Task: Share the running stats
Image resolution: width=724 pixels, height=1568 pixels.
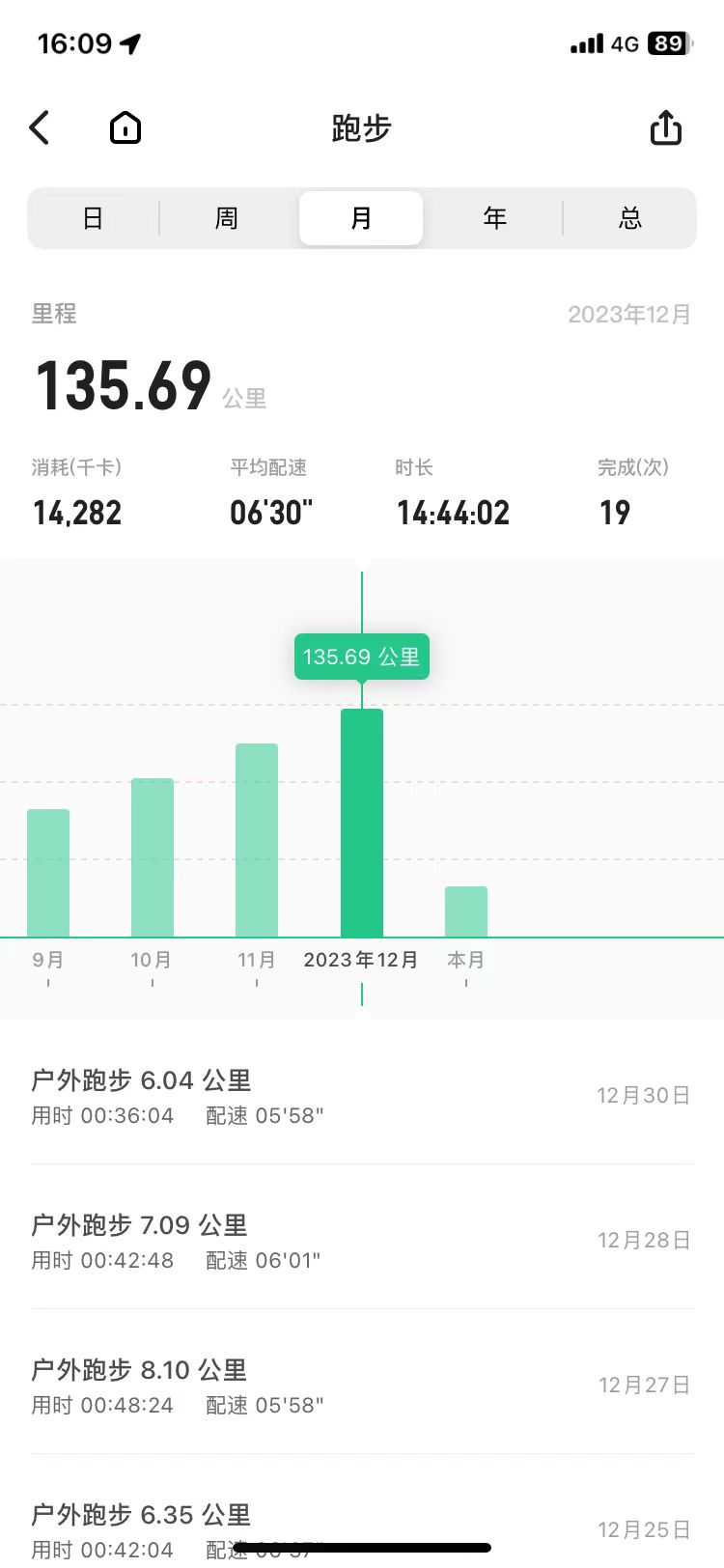Action: [x=665, y=127]
